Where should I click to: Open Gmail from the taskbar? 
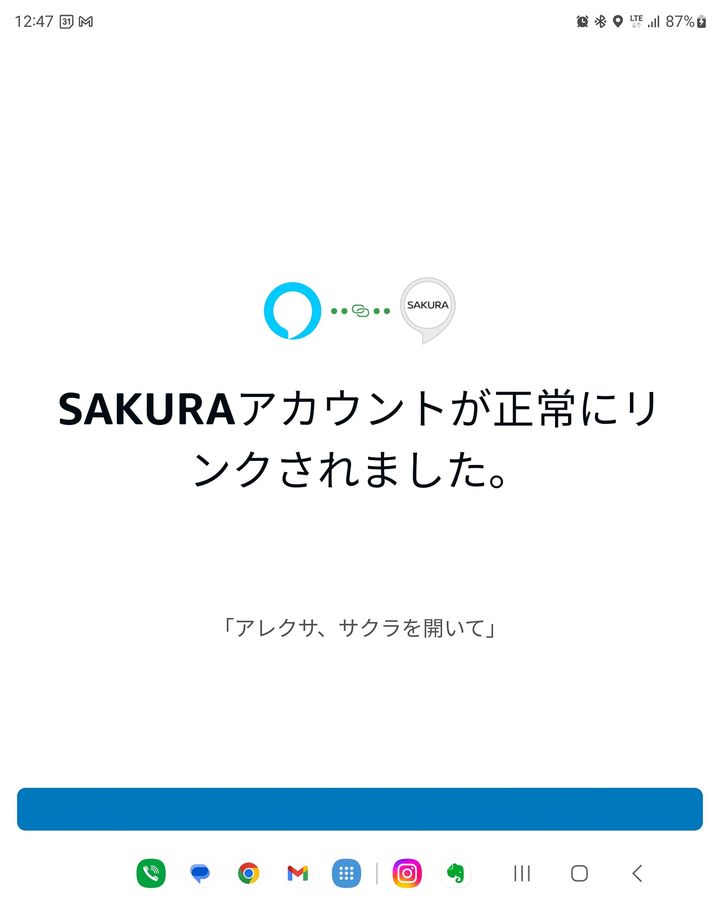coord(298,873)
